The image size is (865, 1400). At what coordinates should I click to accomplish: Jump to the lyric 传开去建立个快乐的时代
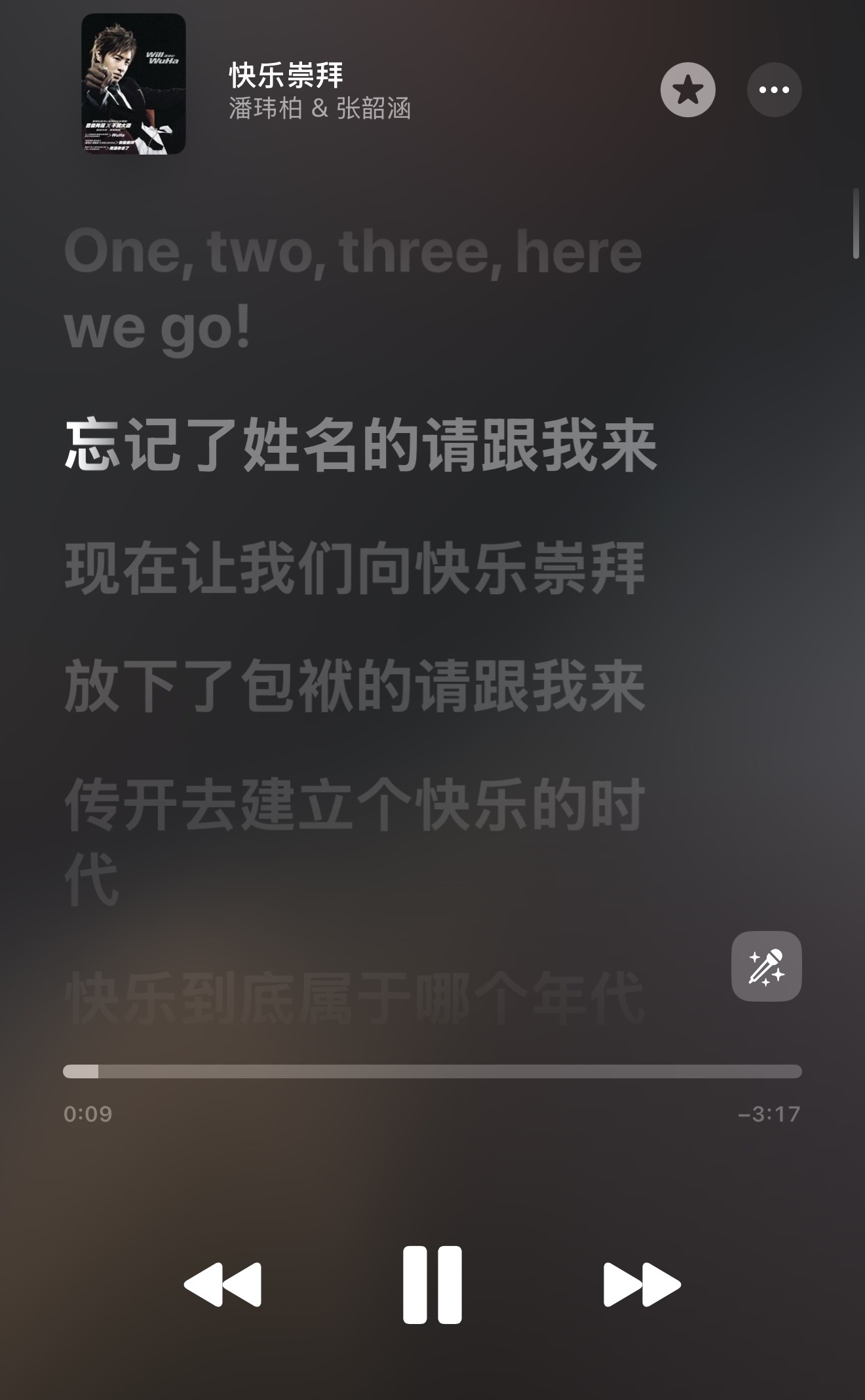pos(355,841)
